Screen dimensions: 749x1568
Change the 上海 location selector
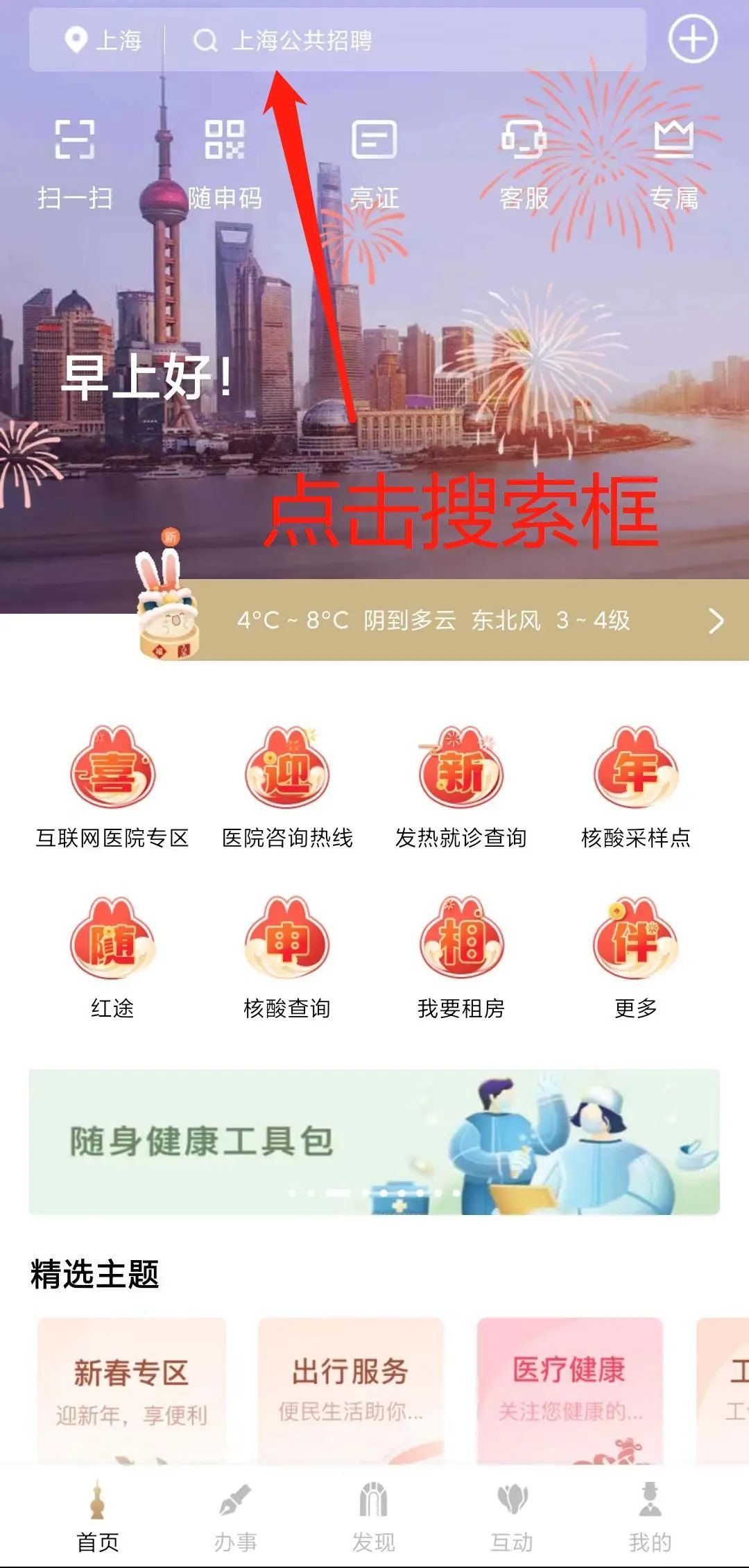(x=104, y=40)
